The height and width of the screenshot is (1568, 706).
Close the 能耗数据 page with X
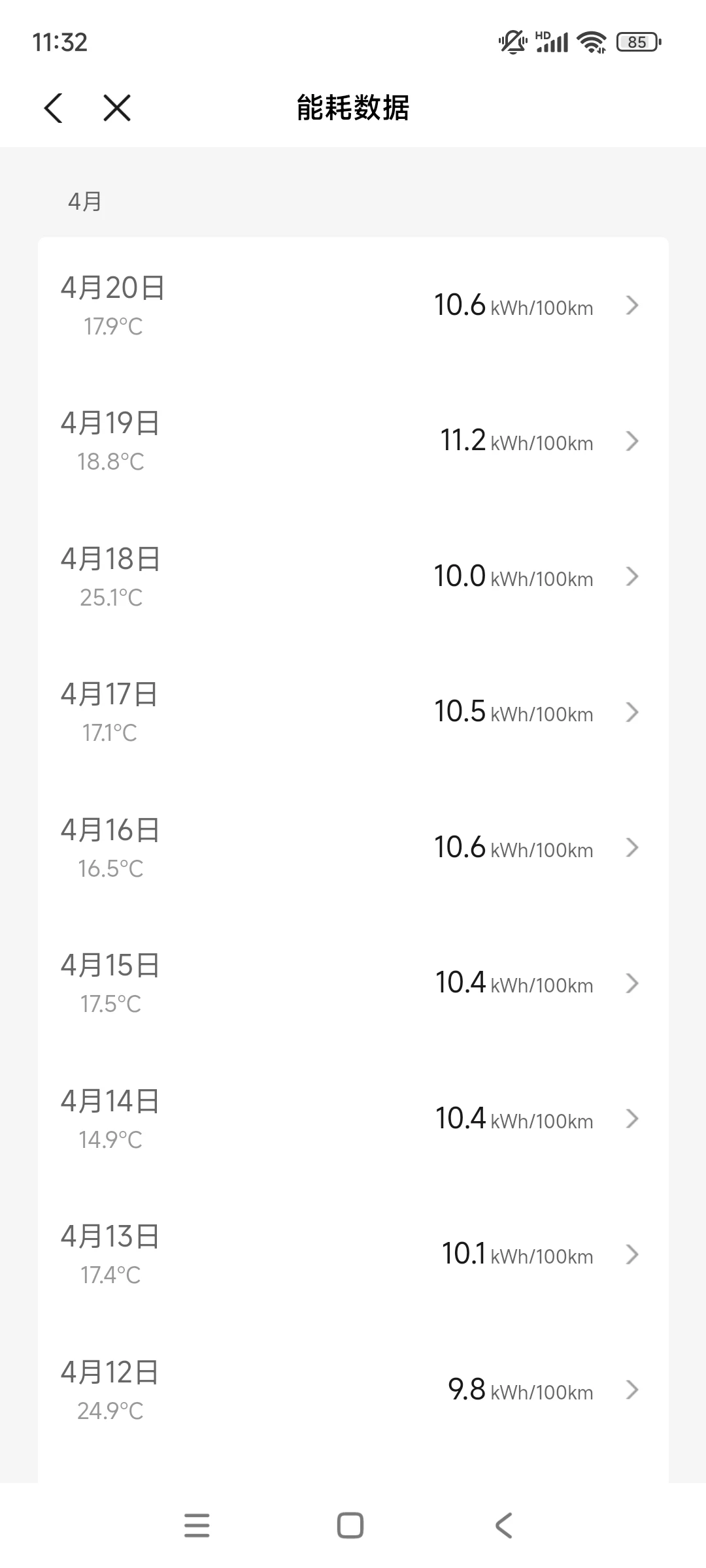117,108
